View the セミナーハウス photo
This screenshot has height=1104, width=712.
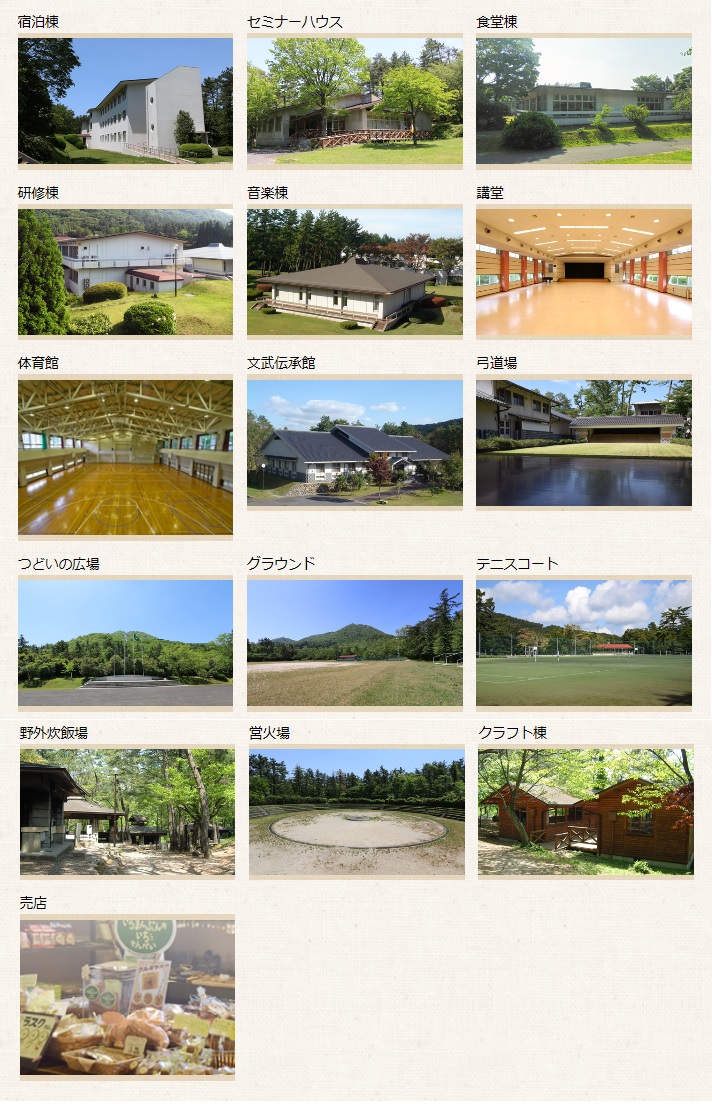pyautogui.click(x=354, y=101)
